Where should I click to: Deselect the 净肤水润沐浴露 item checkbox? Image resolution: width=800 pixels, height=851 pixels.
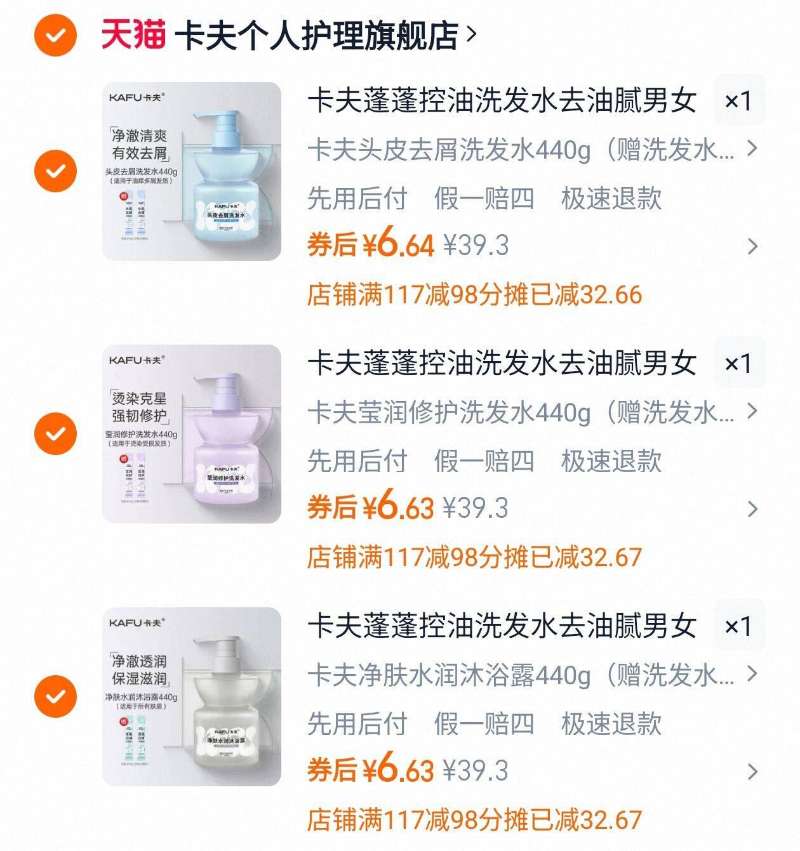click(56, 696)
